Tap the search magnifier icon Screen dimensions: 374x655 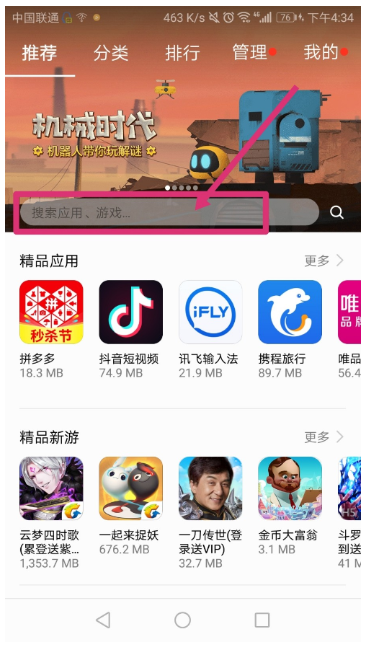336,213
